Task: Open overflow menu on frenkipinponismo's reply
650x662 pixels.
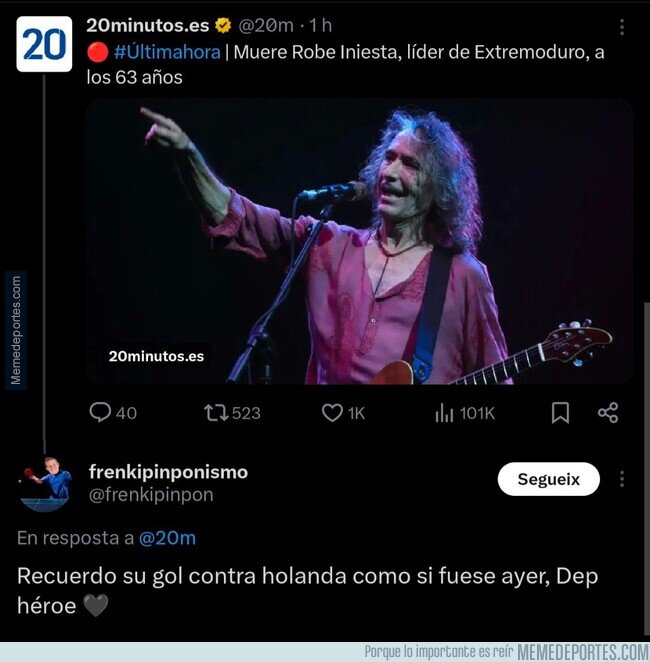Action: [621, 479]
